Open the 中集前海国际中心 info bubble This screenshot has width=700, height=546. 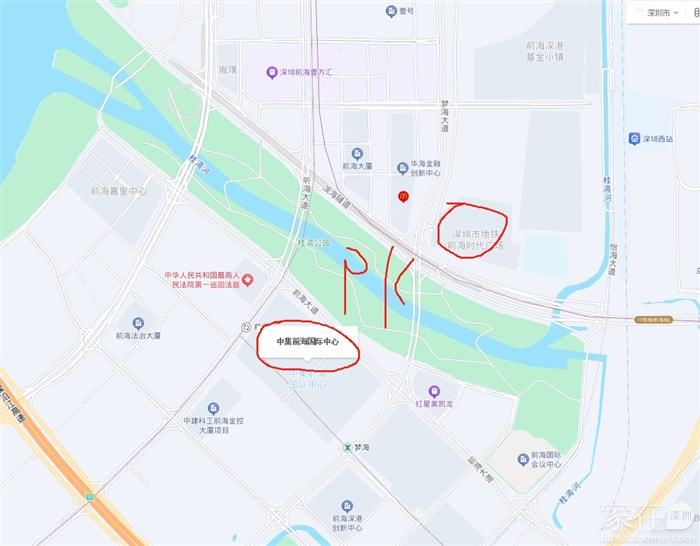(x=308, y=342)
